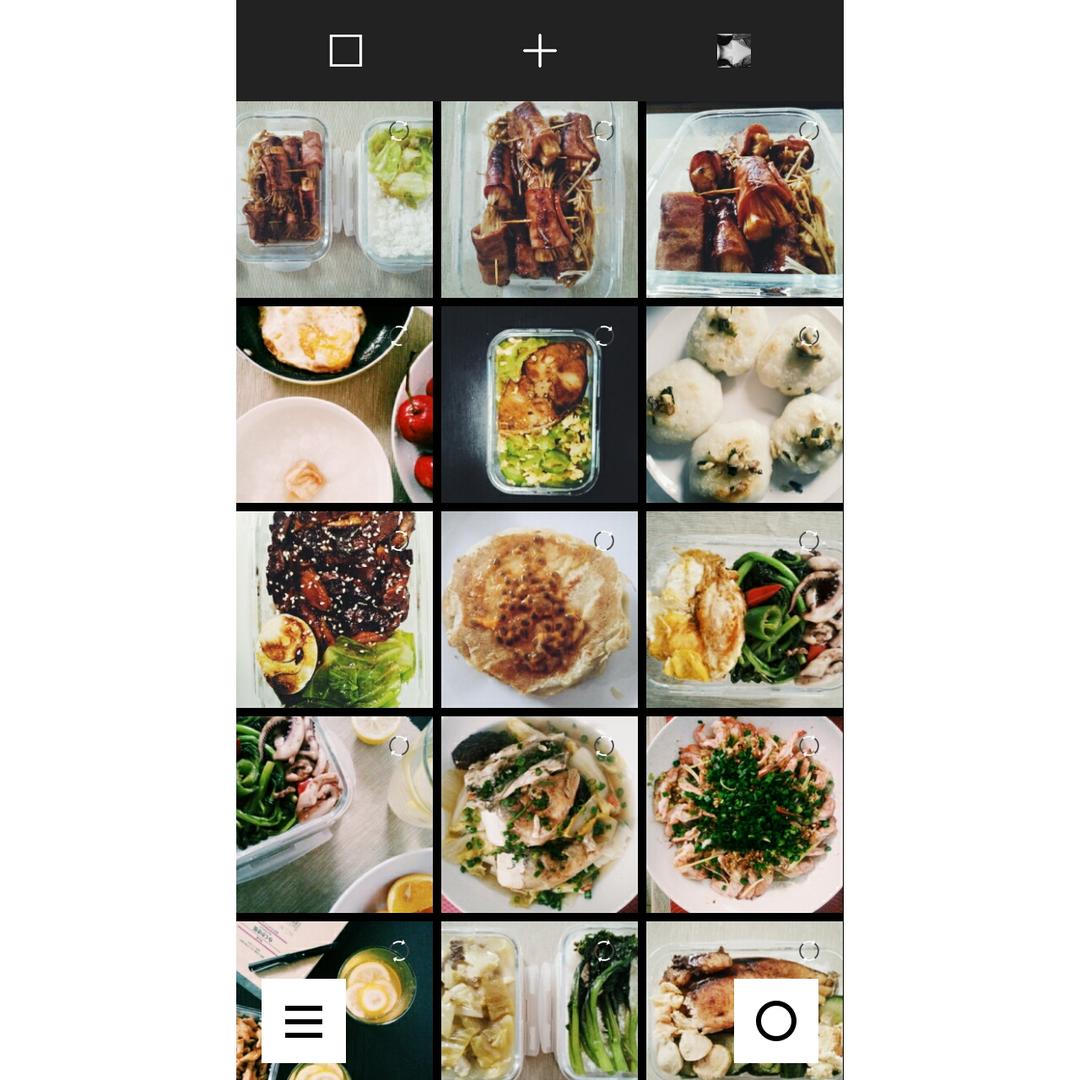Open the round pancake photo
Image resolution: width=1080 pixels, height=1080 pixels.
(x=539, y=610)
